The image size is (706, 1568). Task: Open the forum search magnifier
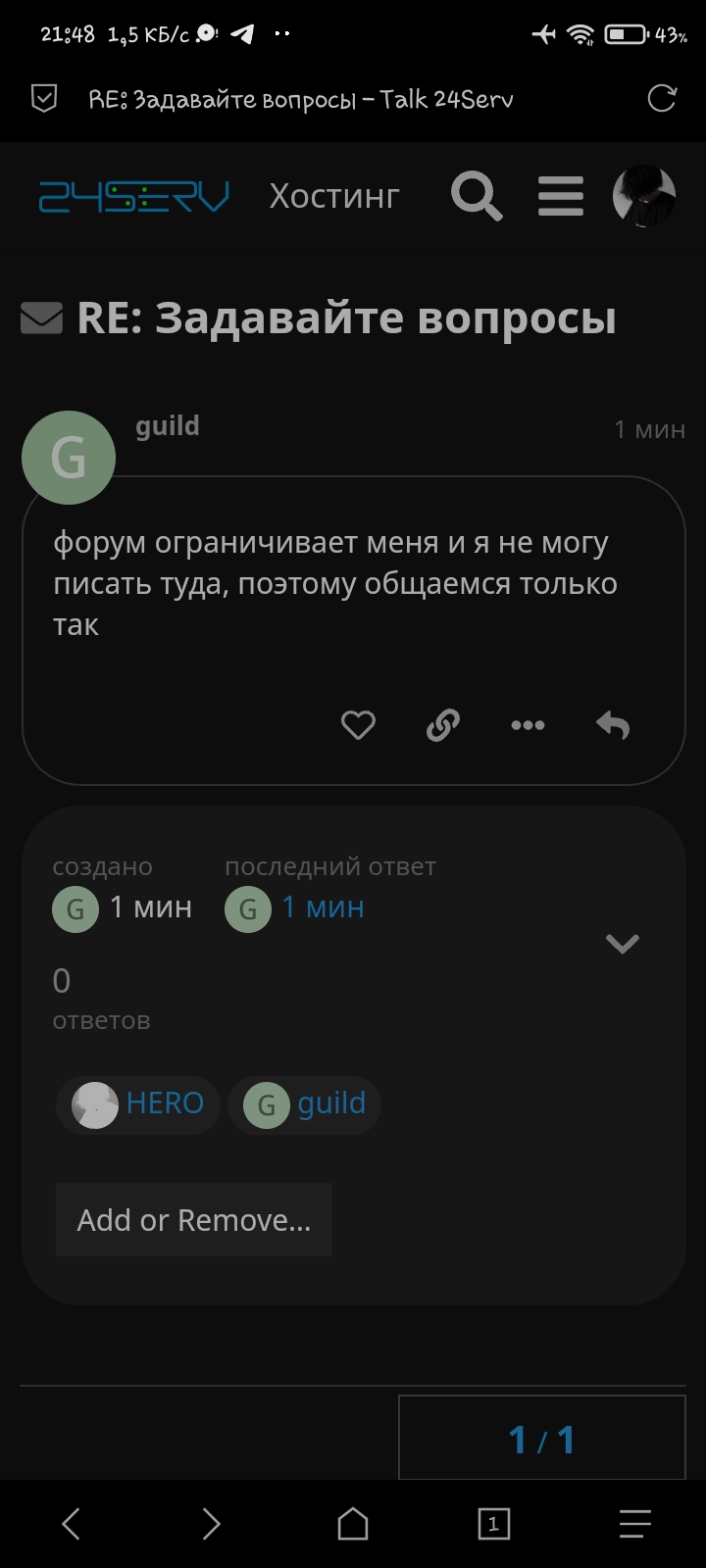coord(477,196)
